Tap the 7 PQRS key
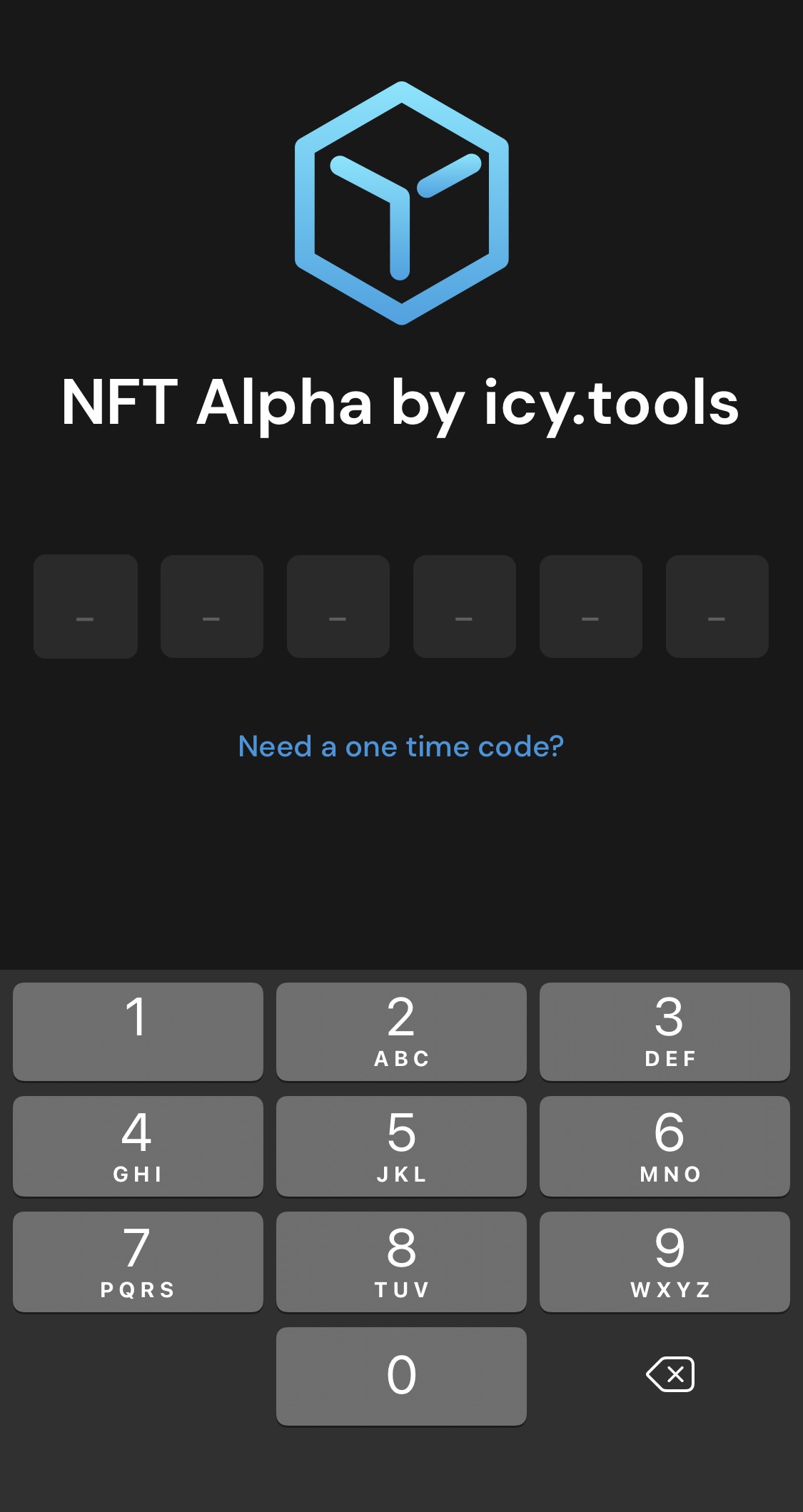 (138, 1262)
